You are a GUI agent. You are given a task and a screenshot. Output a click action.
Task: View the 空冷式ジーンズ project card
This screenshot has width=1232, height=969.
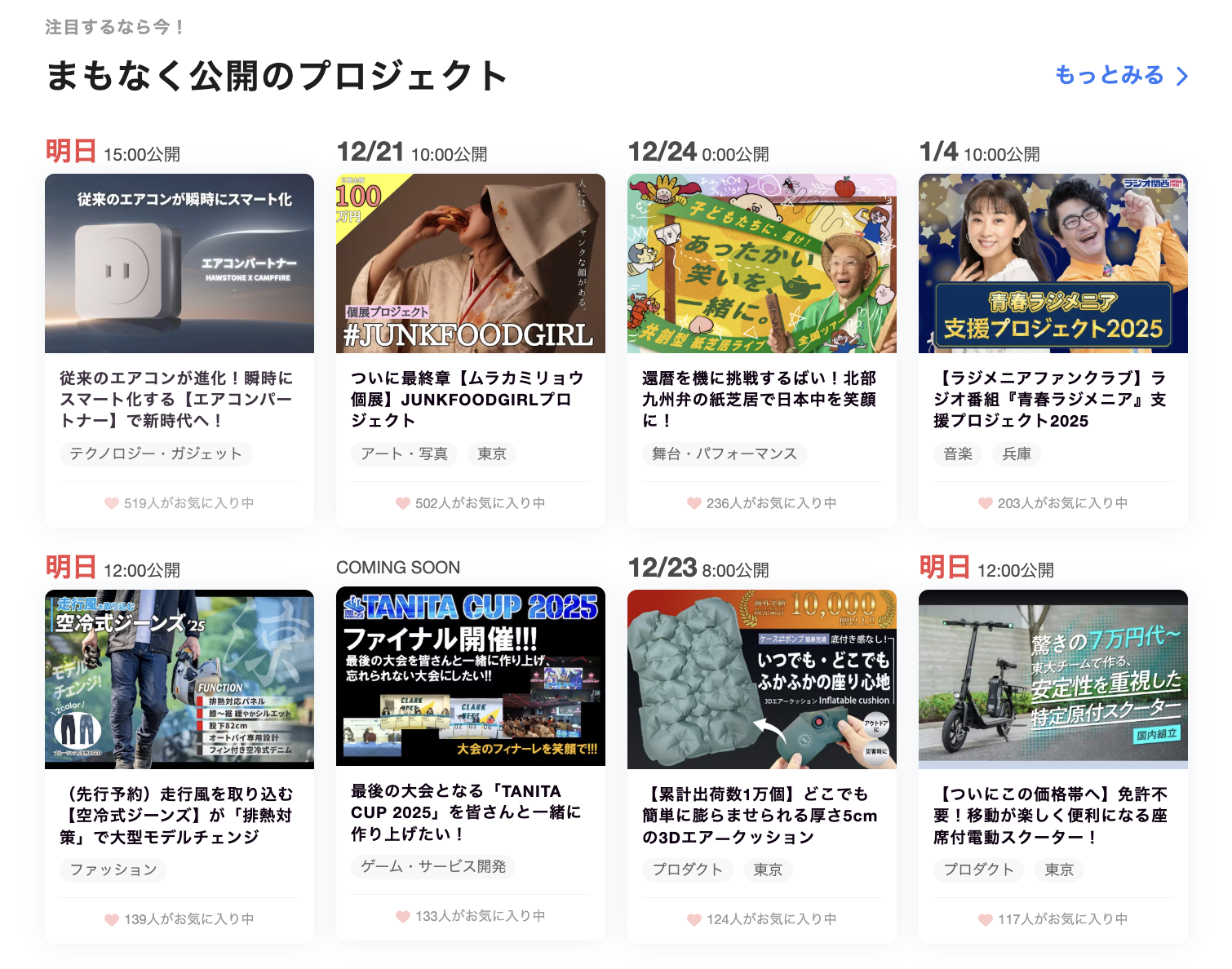(179, 679)
